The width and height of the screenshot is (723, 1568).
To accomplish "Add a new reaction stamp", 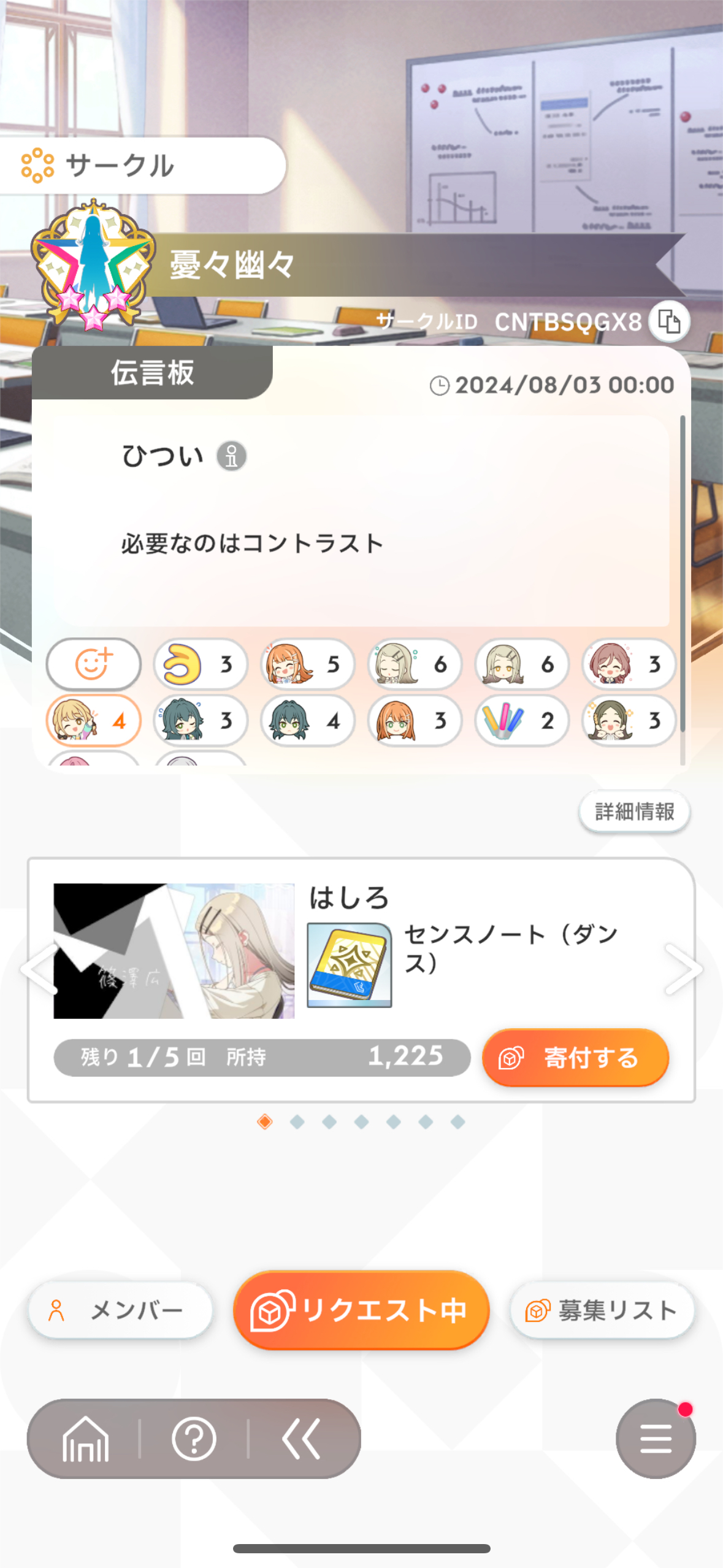I will point(93,664).
